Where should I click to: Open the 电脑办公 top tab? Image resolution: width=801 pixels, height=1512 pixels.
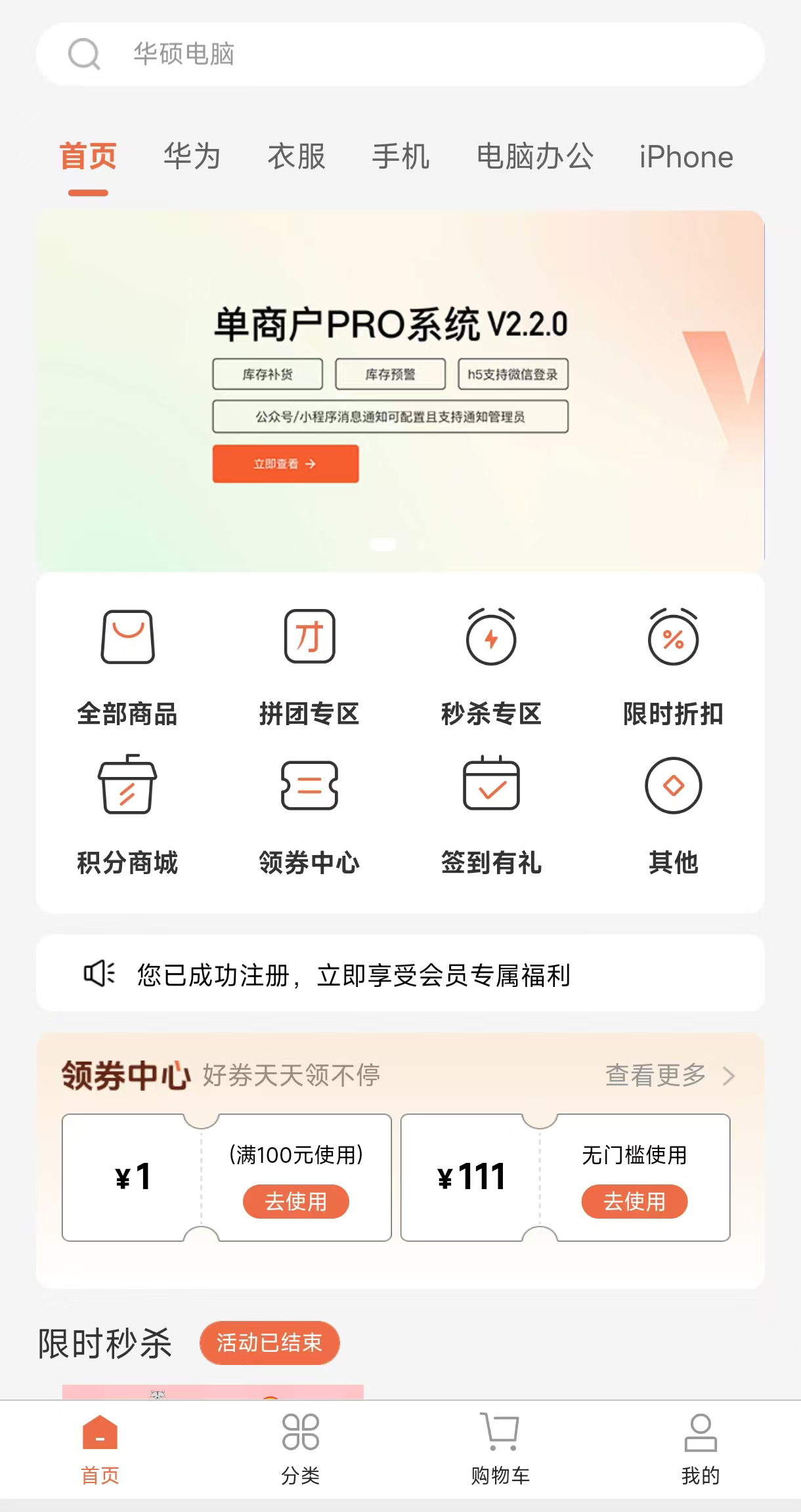coord(534,157)
